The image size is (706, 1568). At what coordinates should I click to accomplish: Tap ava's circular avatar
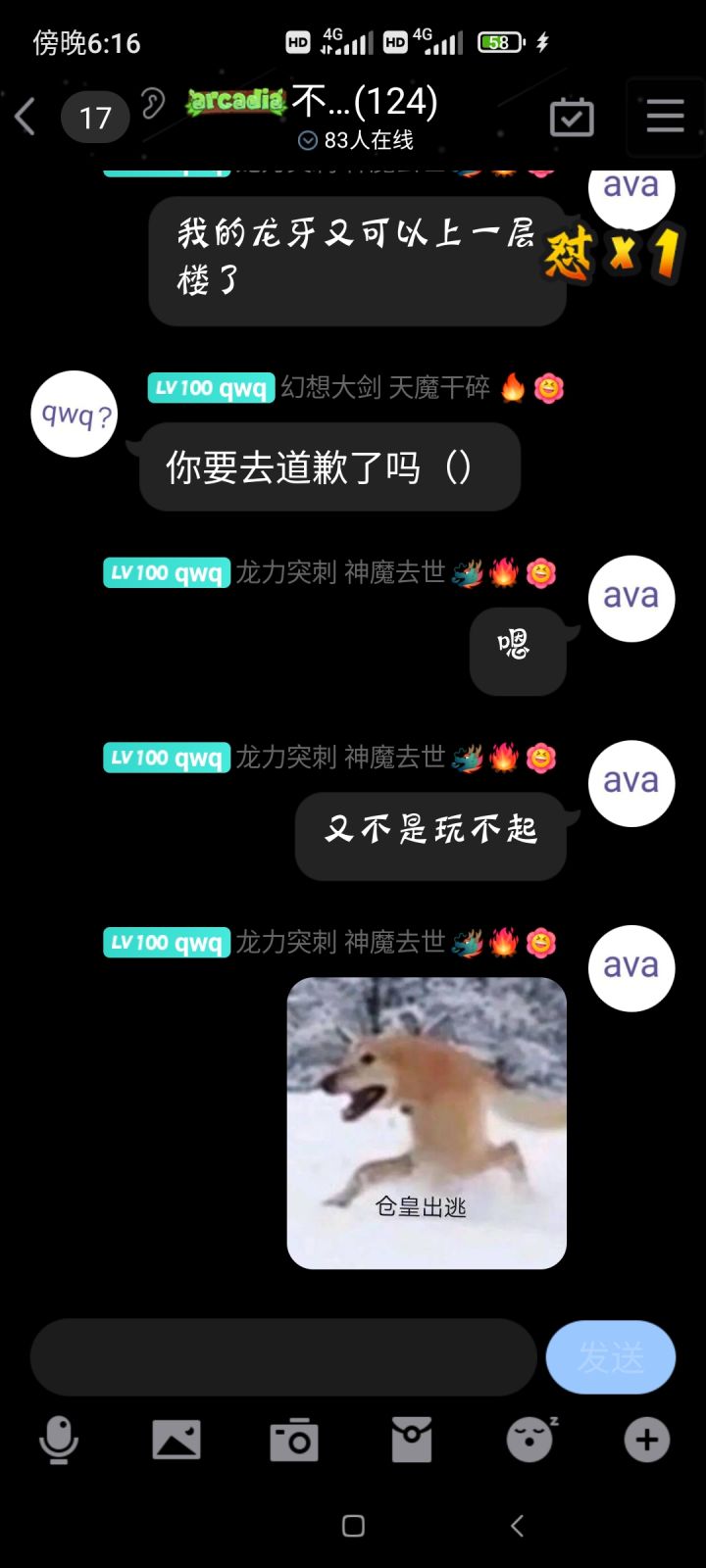pyautogui.click(x=630, y=598)
